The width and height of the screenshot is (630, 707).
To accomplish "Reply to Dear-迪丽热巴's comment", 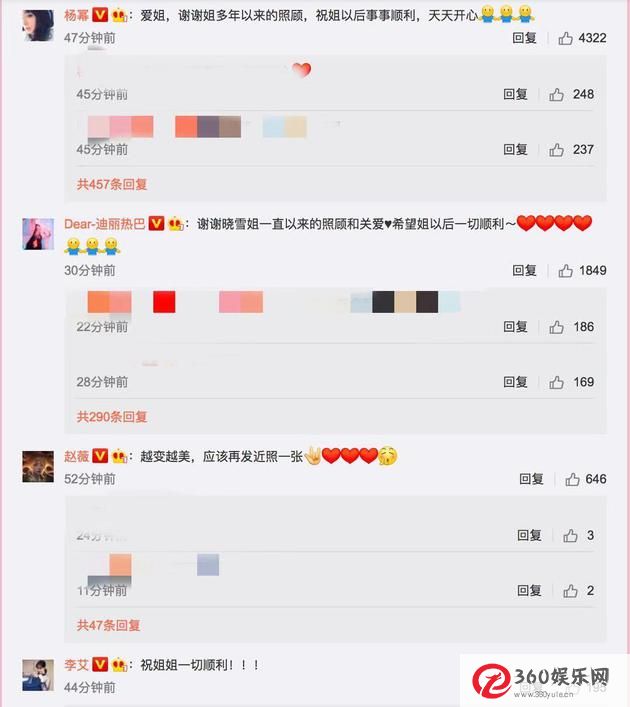I will point(525,270).
